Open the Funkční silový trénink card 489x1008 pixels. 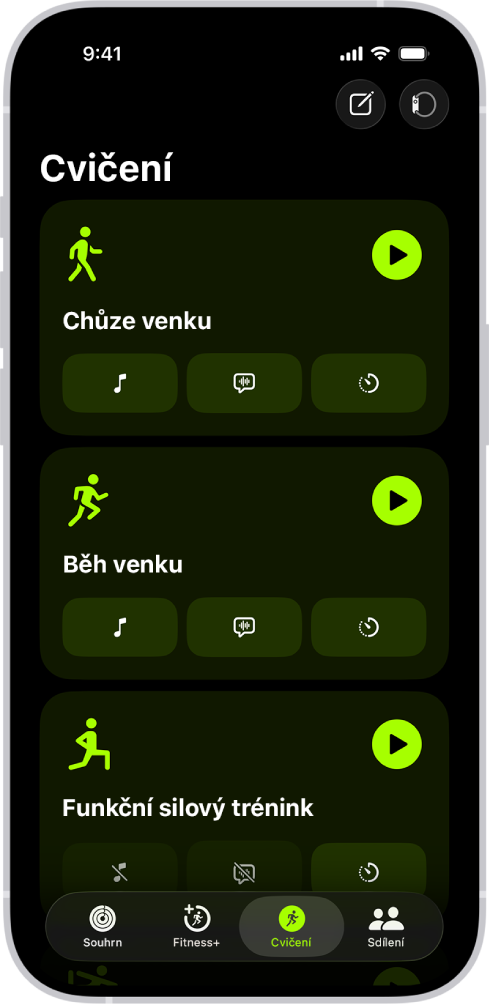tap(244, 791)
